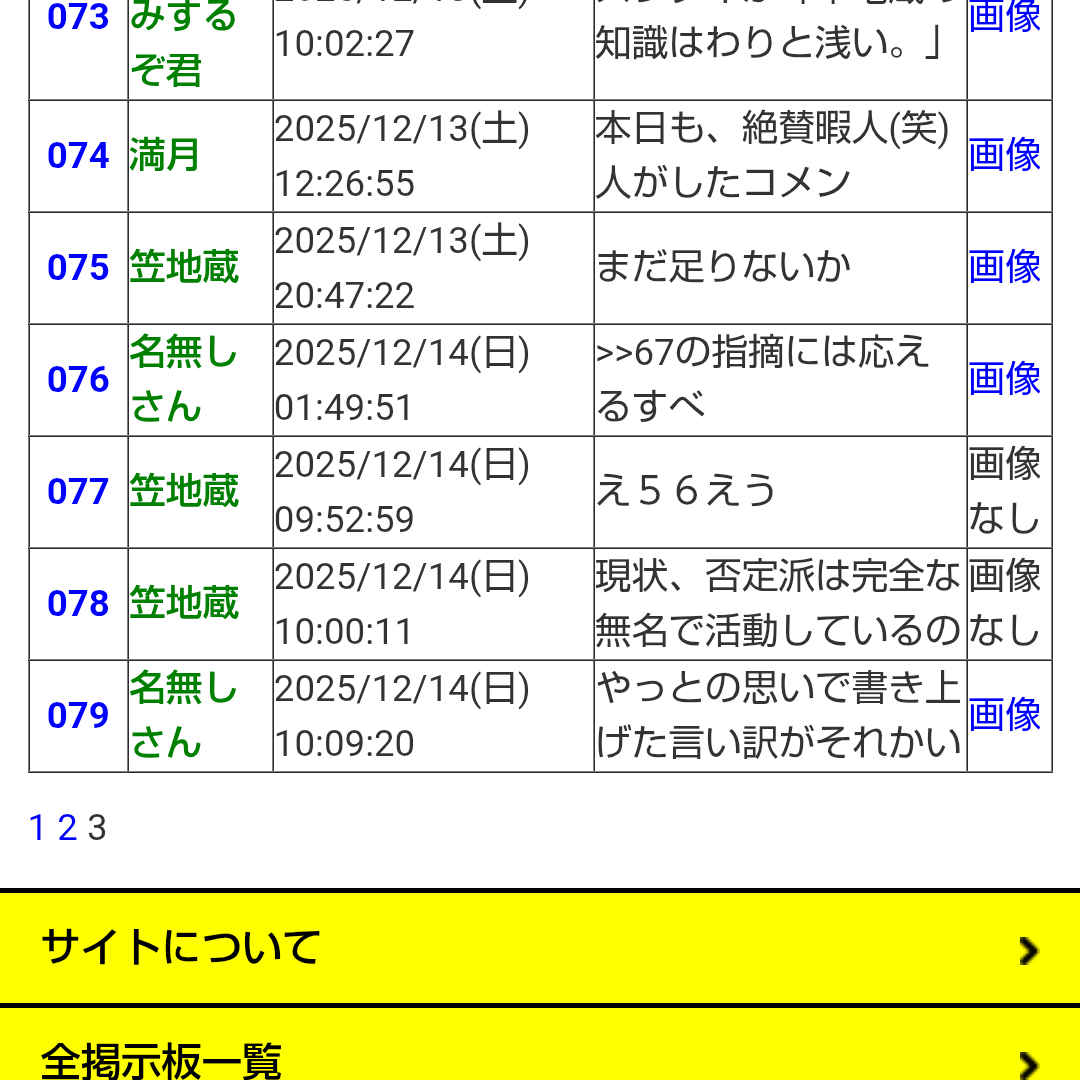Open post number 079
This screenshot has height=1080, width=1080.
(x=78, y=716)
